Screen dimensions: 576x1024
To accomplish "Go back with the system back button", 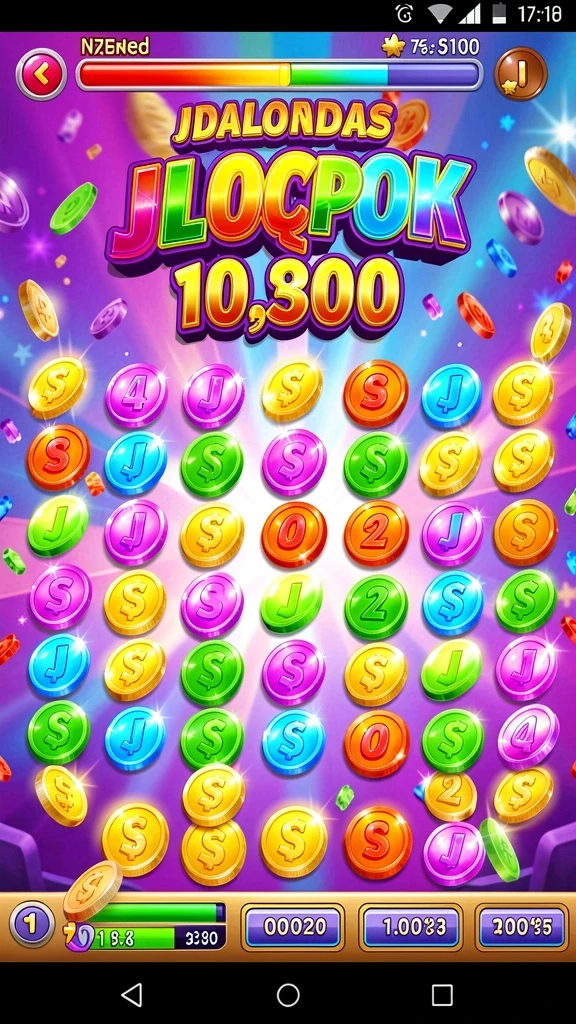I will (133, 995).
